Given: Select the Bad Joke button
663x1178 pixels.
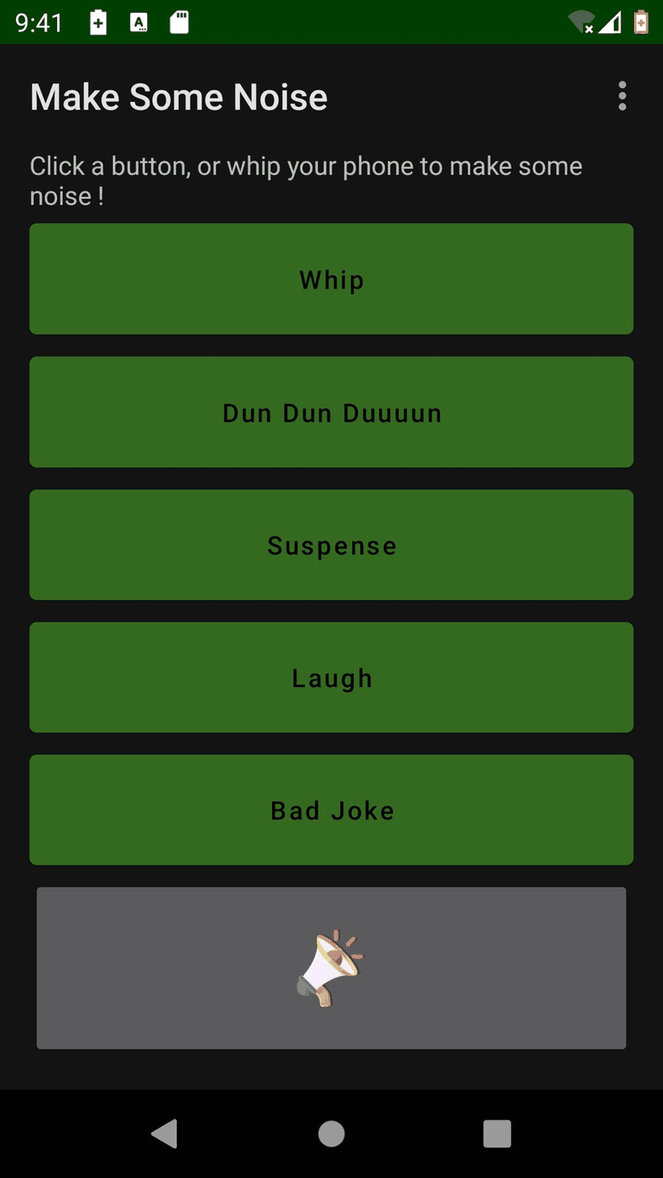Looking at the screenshot, I should click(331, 810).
